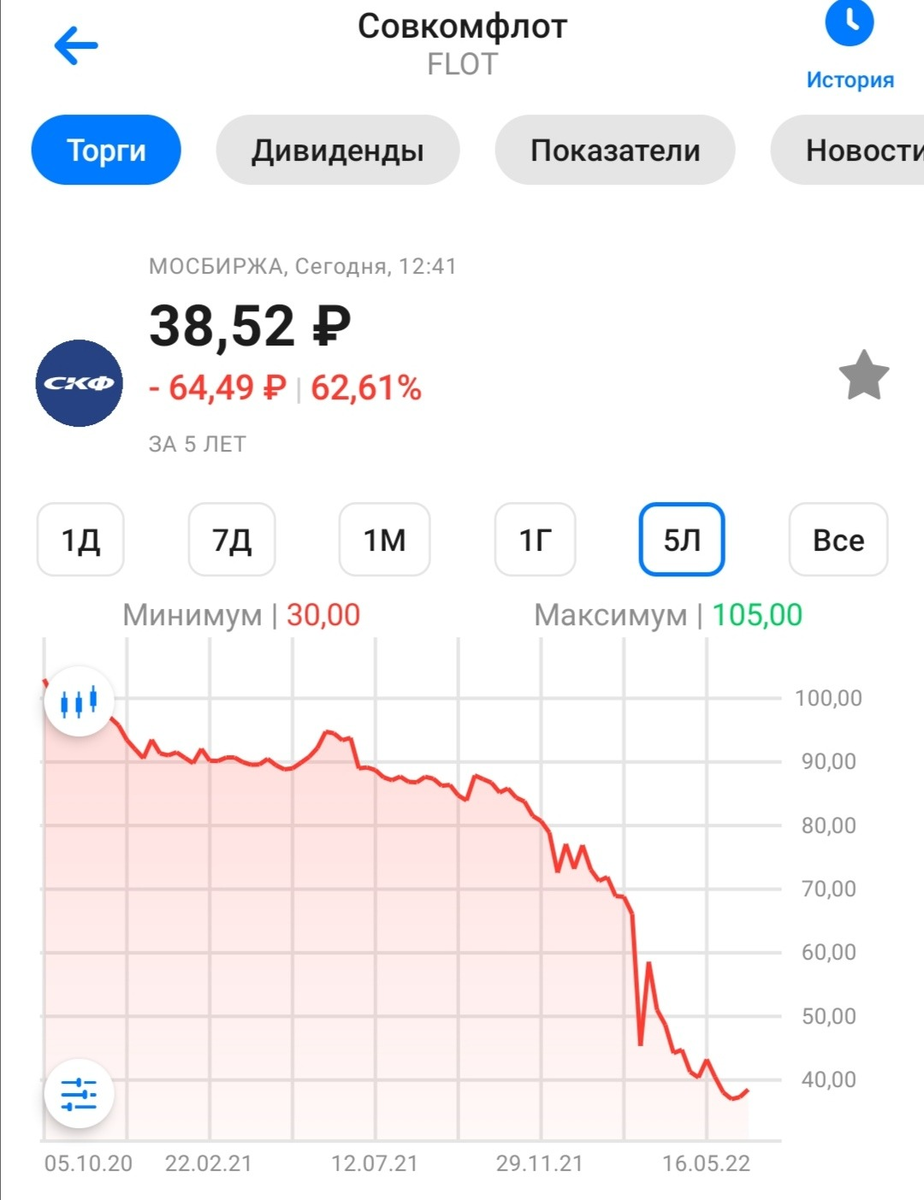Click the 1Г period button
The width and height of the screenshot is (924, 1200).
[x=535, y=540]
